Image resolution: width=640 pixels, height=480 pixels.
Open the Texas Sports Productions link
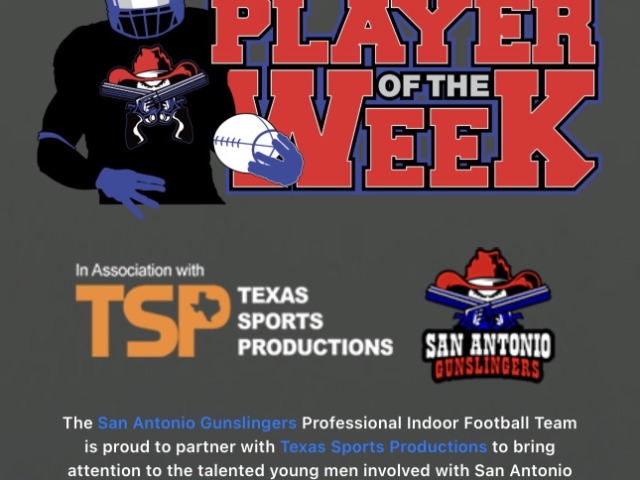coord(383,446)
